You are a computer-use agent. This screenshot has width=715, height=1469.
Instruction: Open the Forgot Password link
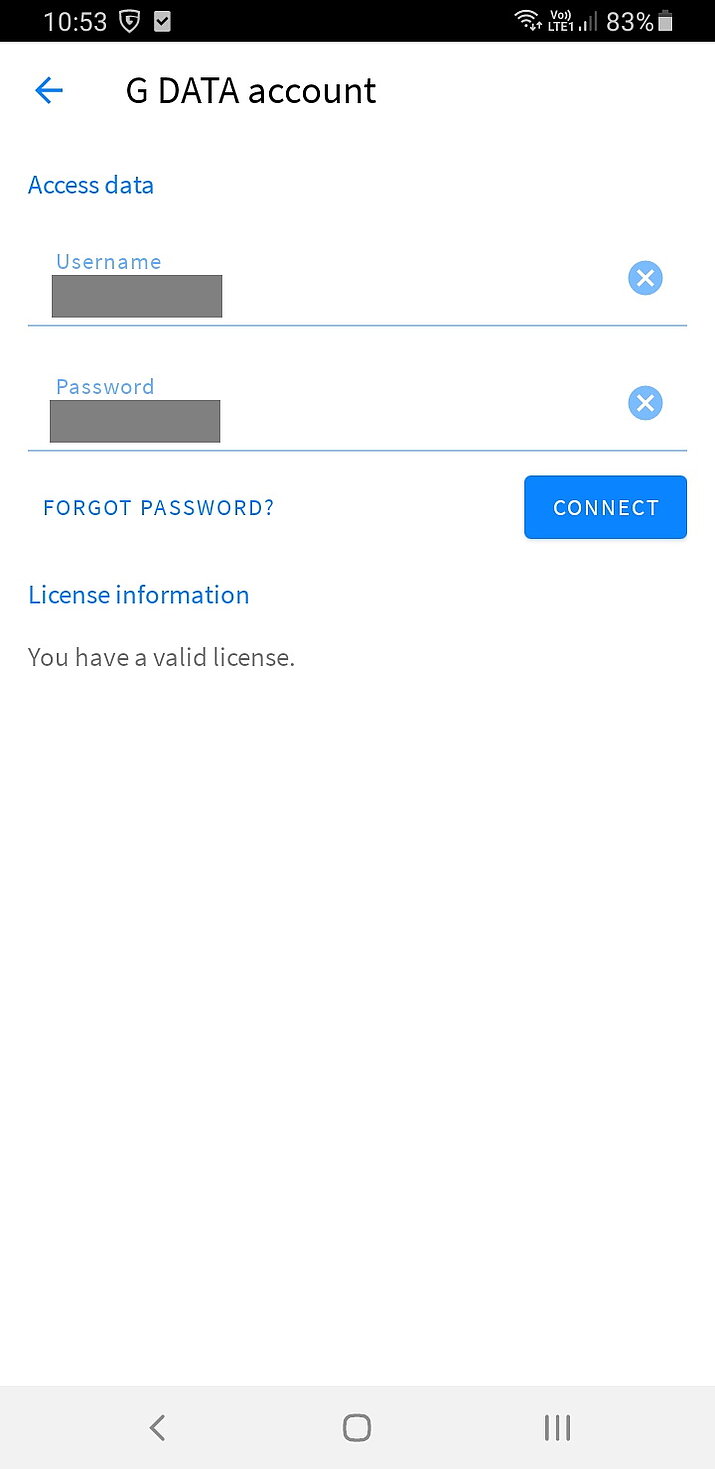158,508
